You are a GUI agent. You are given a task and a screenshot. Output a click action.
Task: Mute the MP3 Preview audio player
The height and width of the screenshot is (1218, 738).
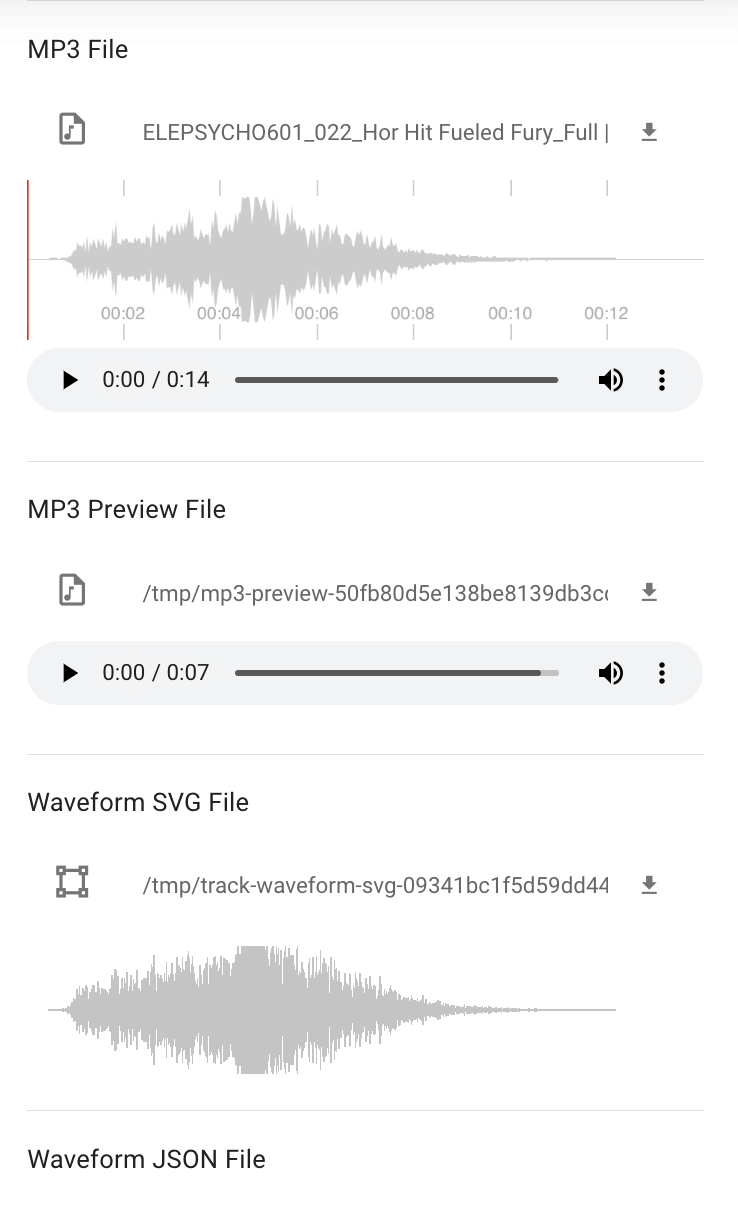tap(610, 673)
